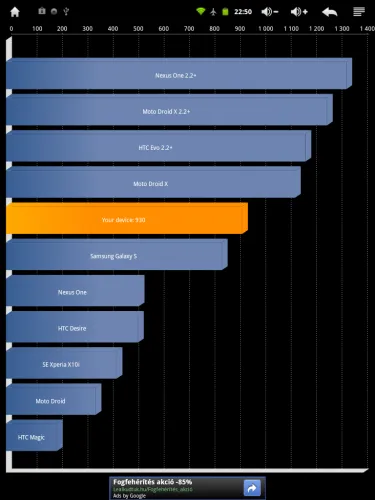Open the Fogfehérítés akció ad banner
Screen dimensions: 375x500
pyautogui.click(x=187, y=488)
